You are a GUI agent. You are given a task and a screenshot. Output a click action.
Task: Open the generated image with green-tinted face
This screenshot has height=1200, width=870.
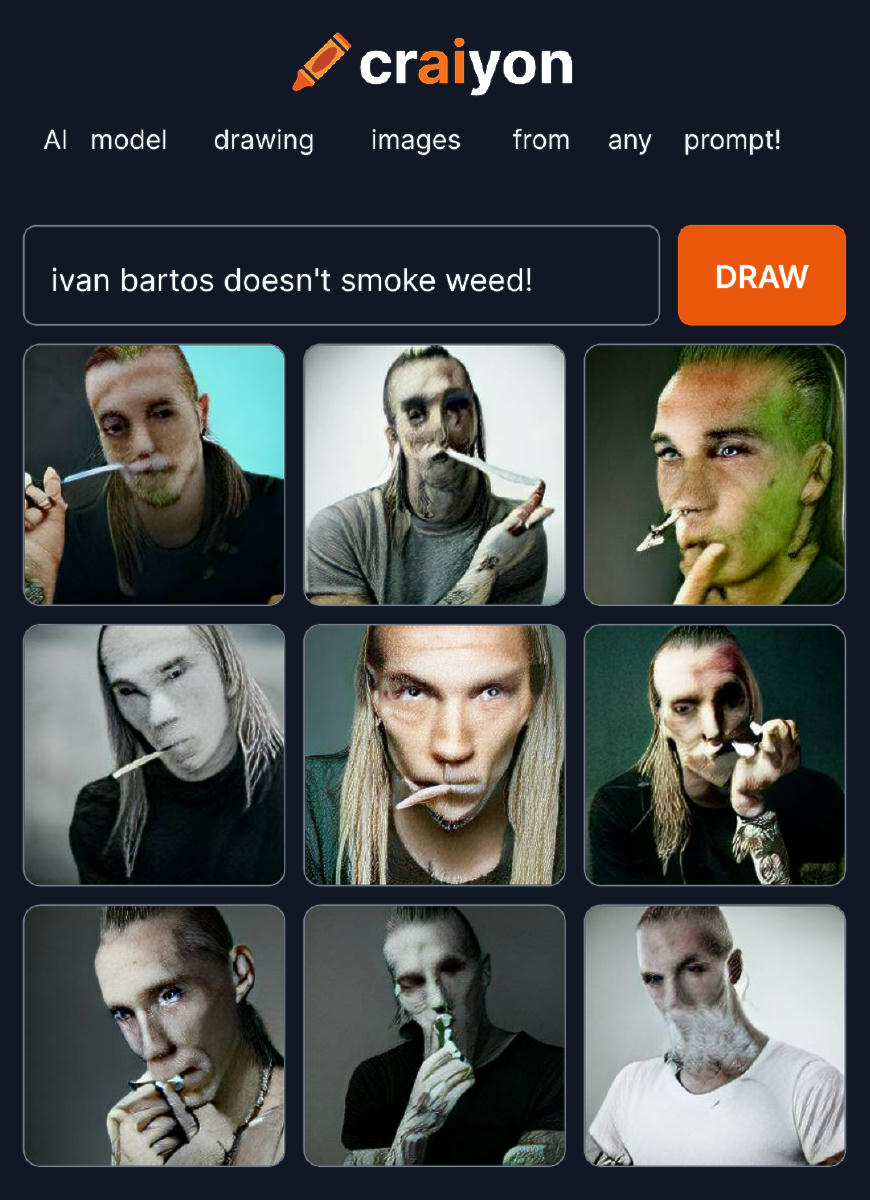click(x=714, y=474)
